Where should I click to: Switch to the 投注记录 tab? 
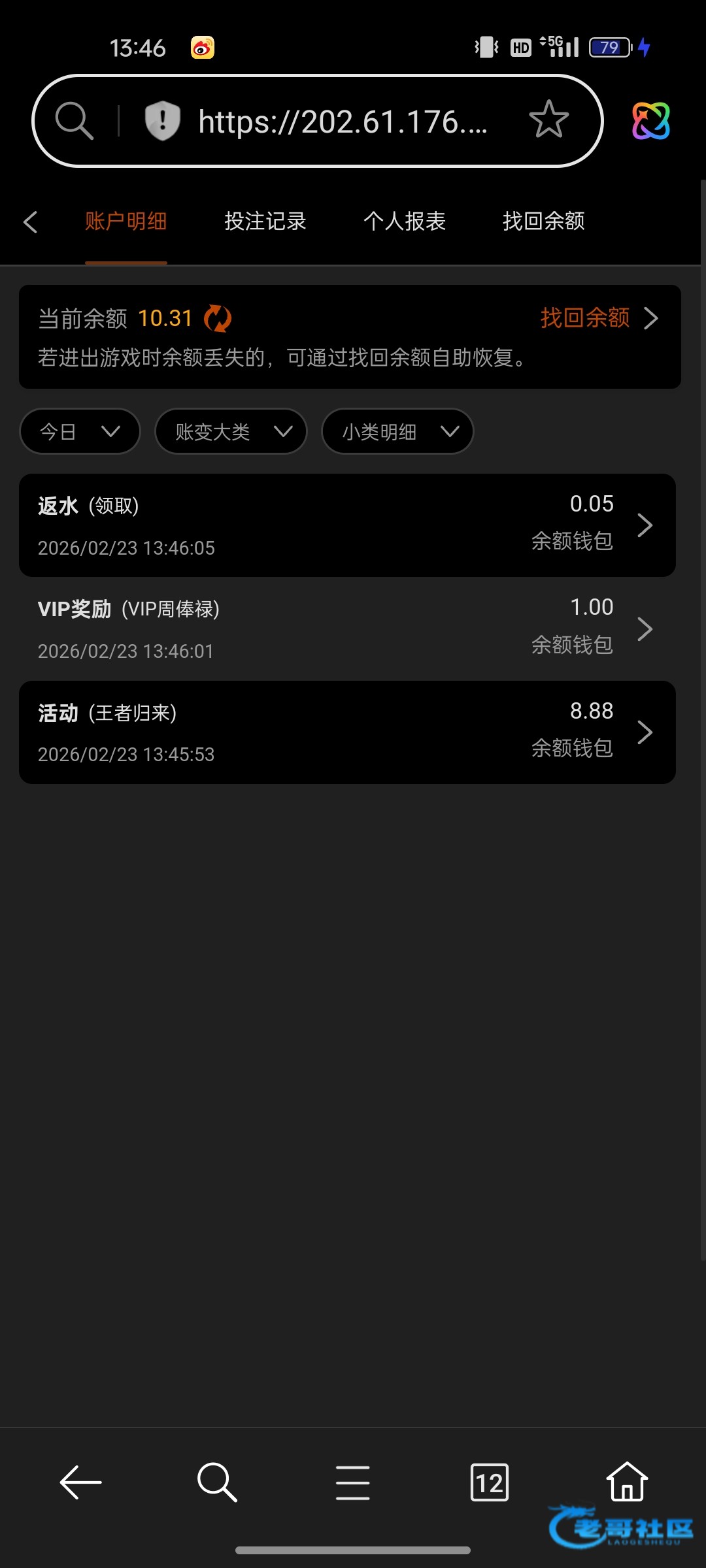(x=265, y=222)
